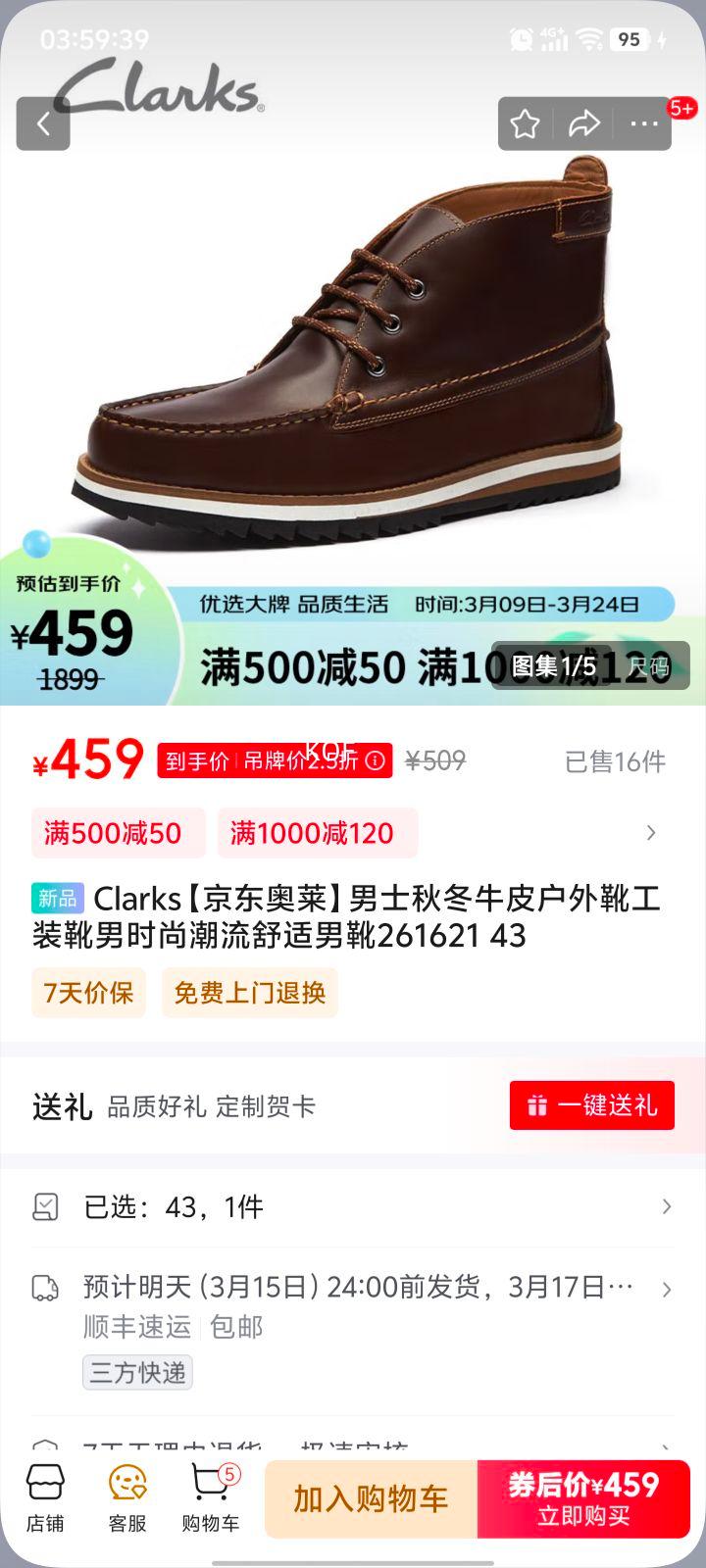Screen dimensions: 706x1568
Task: Open the 店铺 store page
Action: 45,1498
